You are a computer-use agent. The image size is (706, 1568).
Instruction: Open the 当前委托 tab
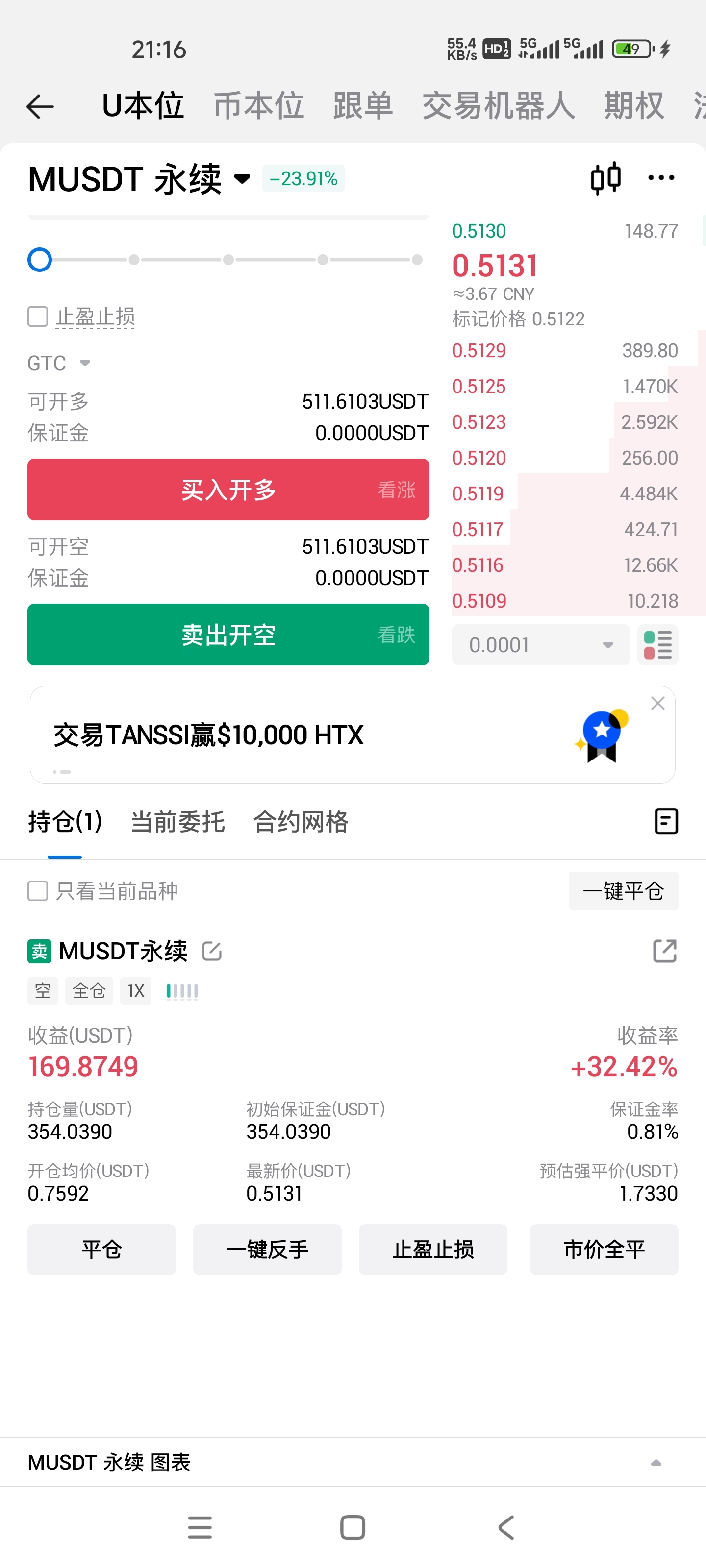(x=178, y=821)
